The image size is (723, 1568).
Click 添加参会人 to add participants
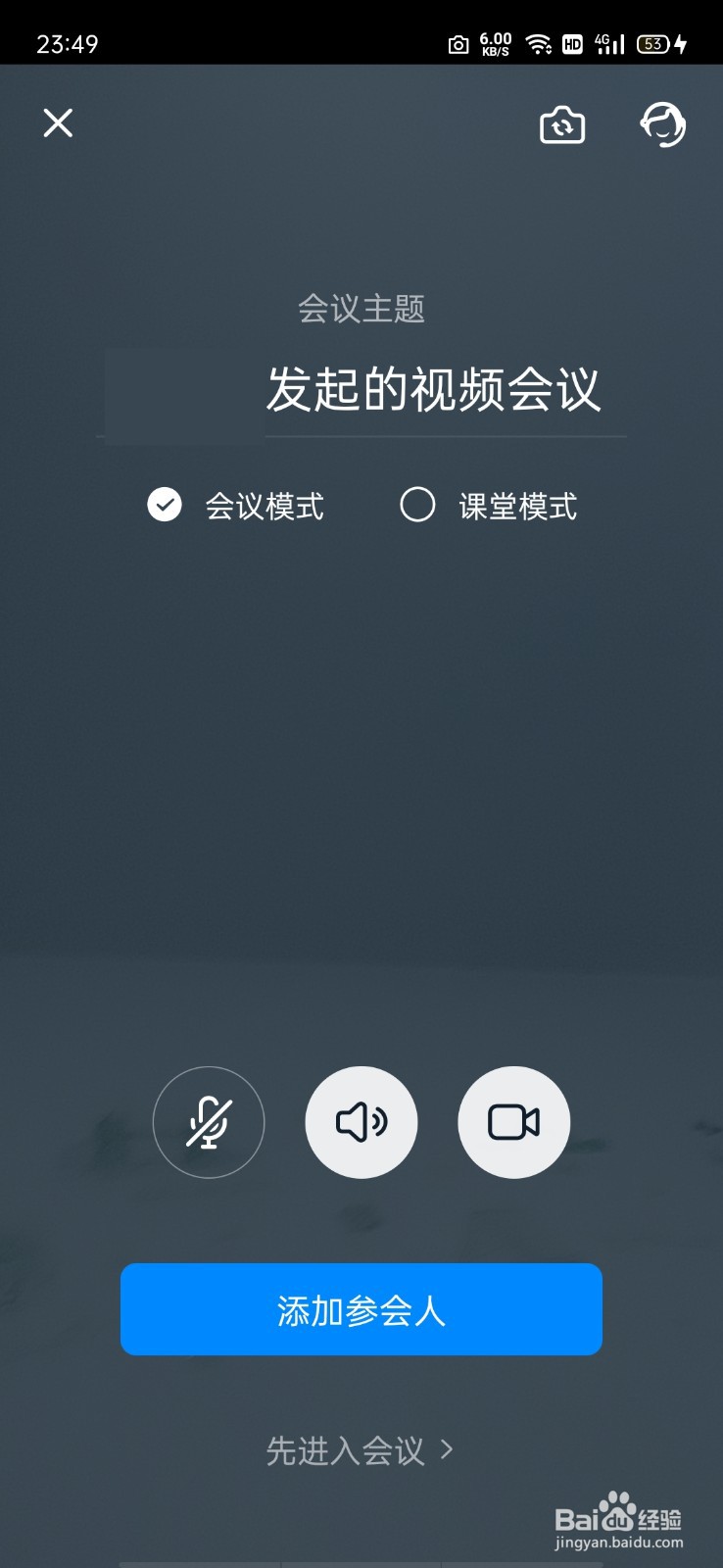pos(361,1309)
